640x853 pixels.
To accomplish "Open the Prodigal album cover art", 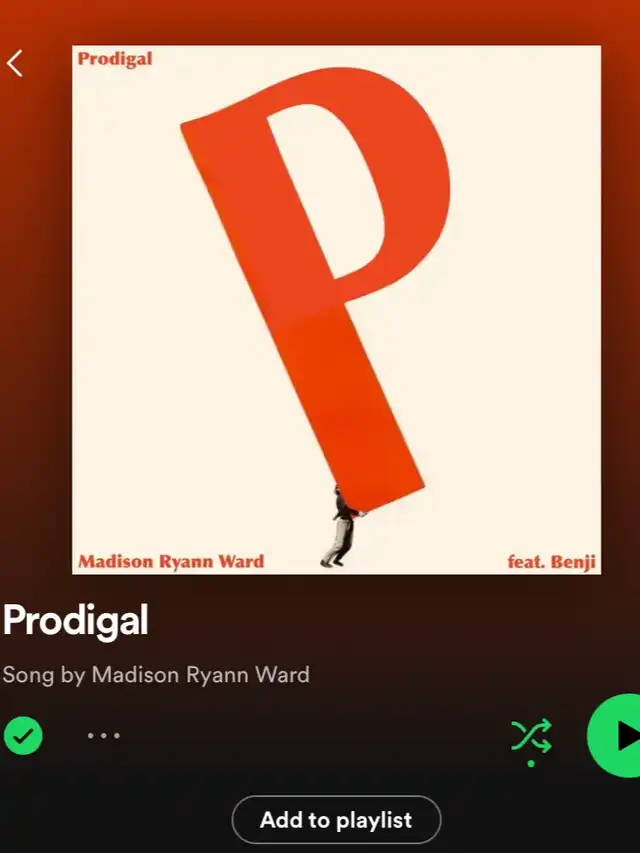I will (x=336, y=309).
